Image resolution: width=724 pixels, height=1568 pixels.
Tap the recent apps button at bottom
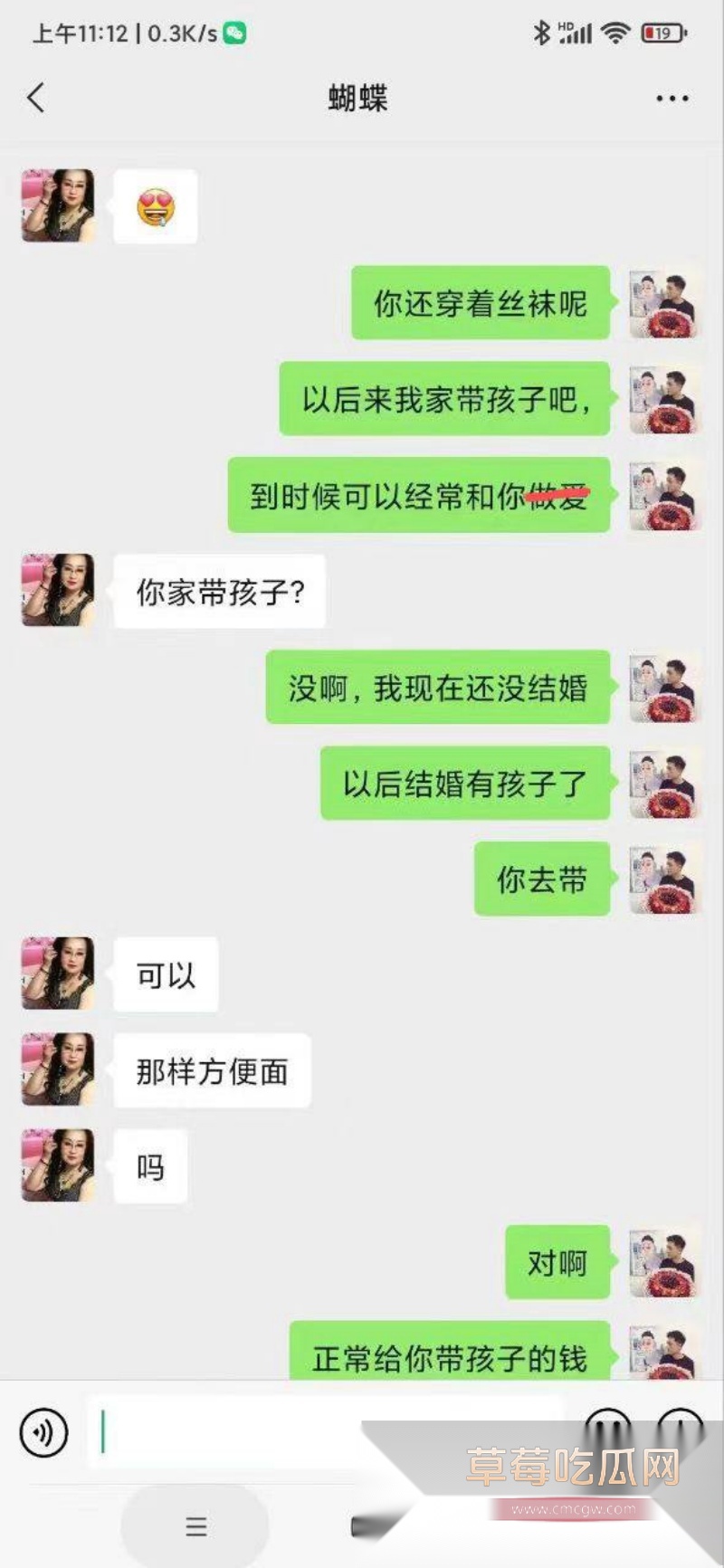(195, 1525)
